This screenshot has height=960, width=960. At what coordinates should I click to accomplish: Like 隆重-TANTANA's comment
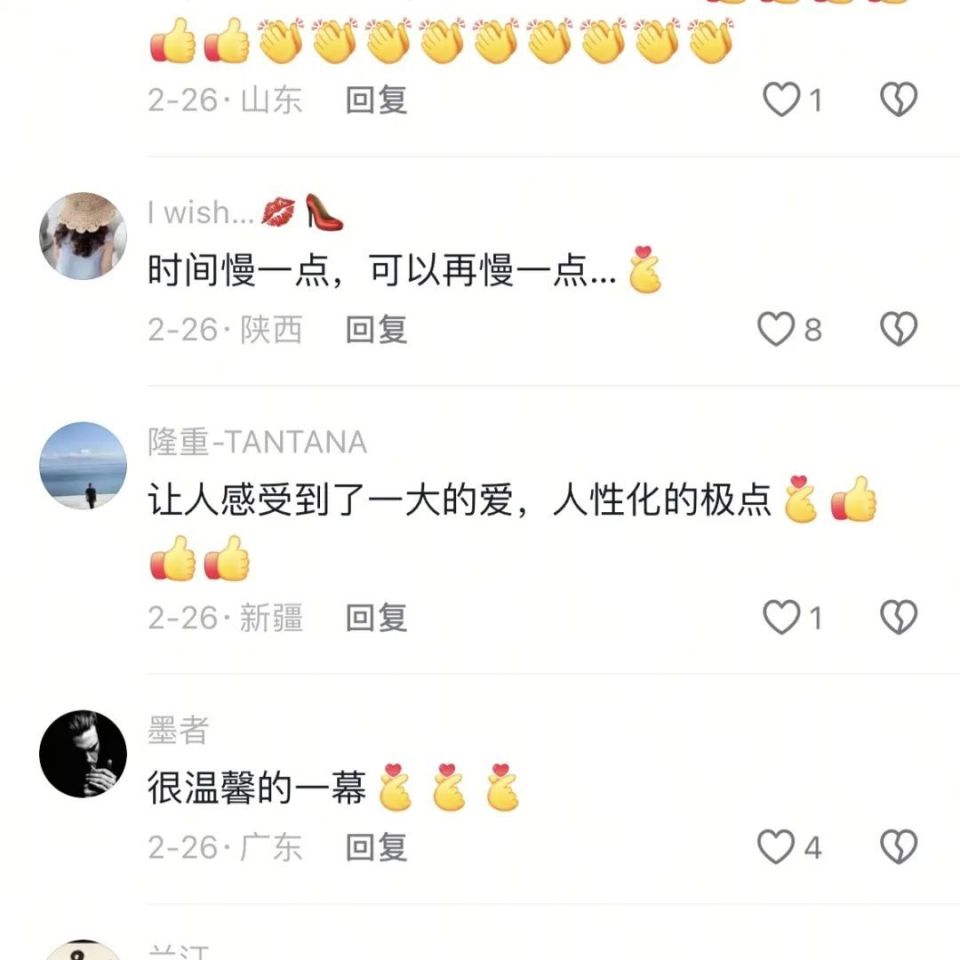[781, 618]
